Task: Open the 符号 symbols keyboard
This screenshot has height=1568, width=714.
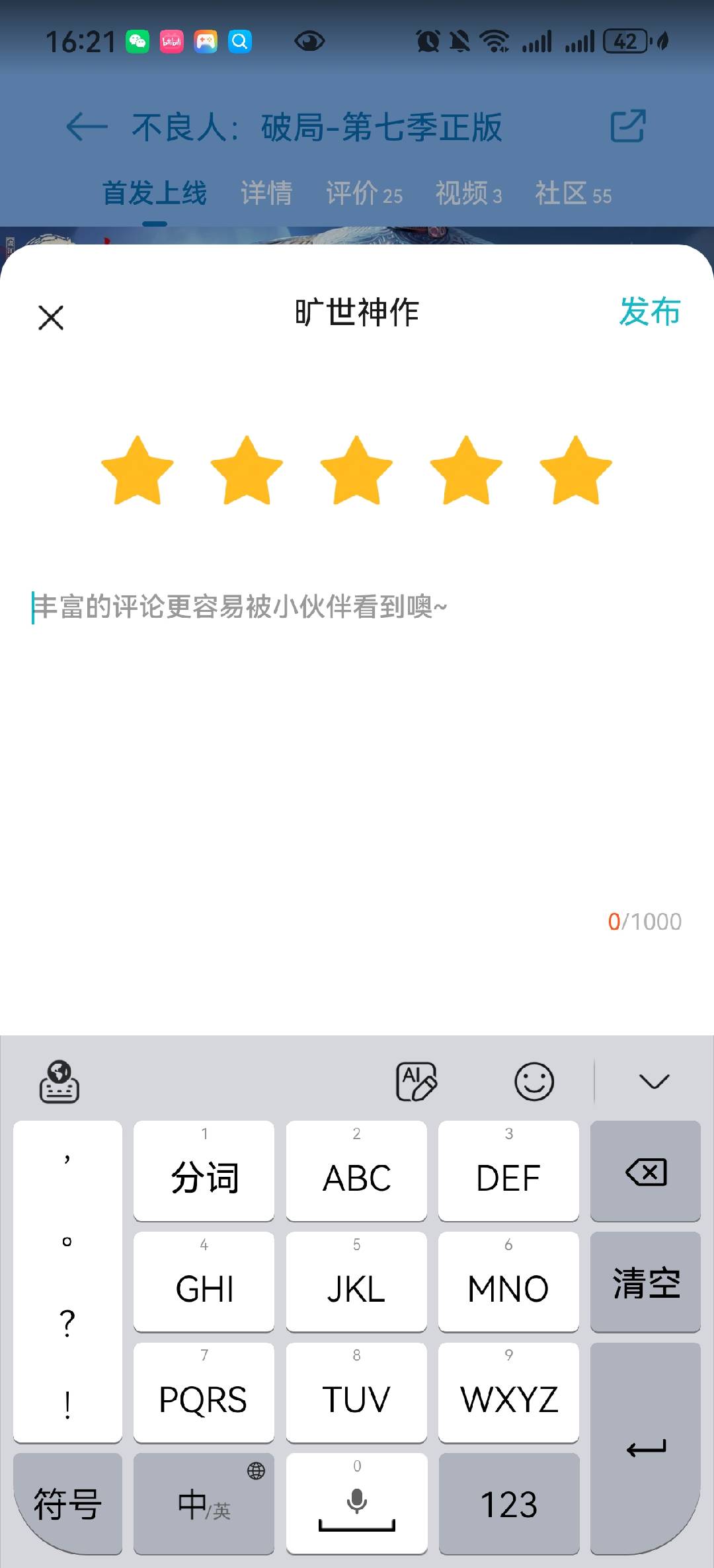Action: [x=67, y=1505]
